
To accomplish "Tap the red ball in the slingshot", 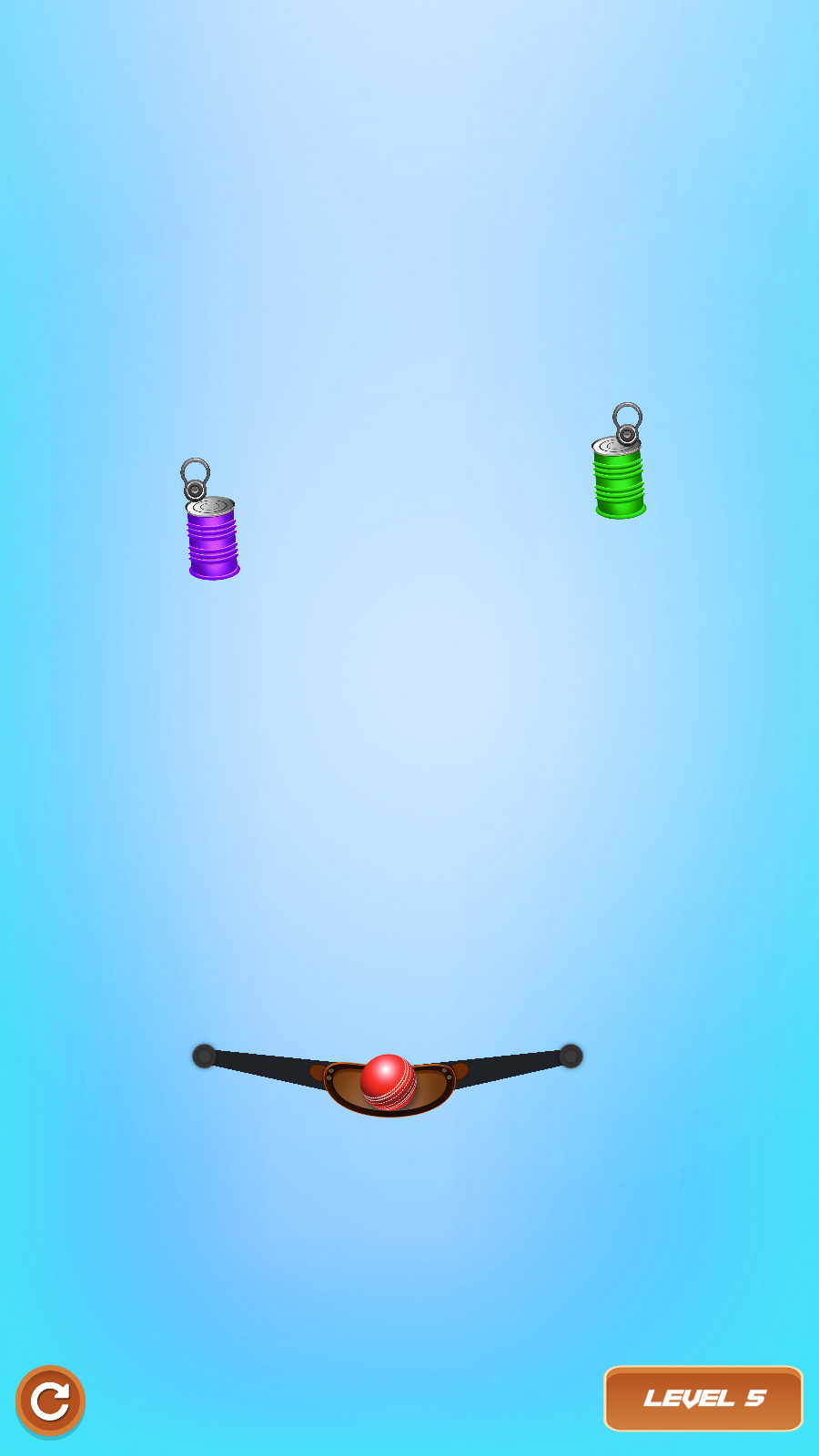I will [389, 1081].
